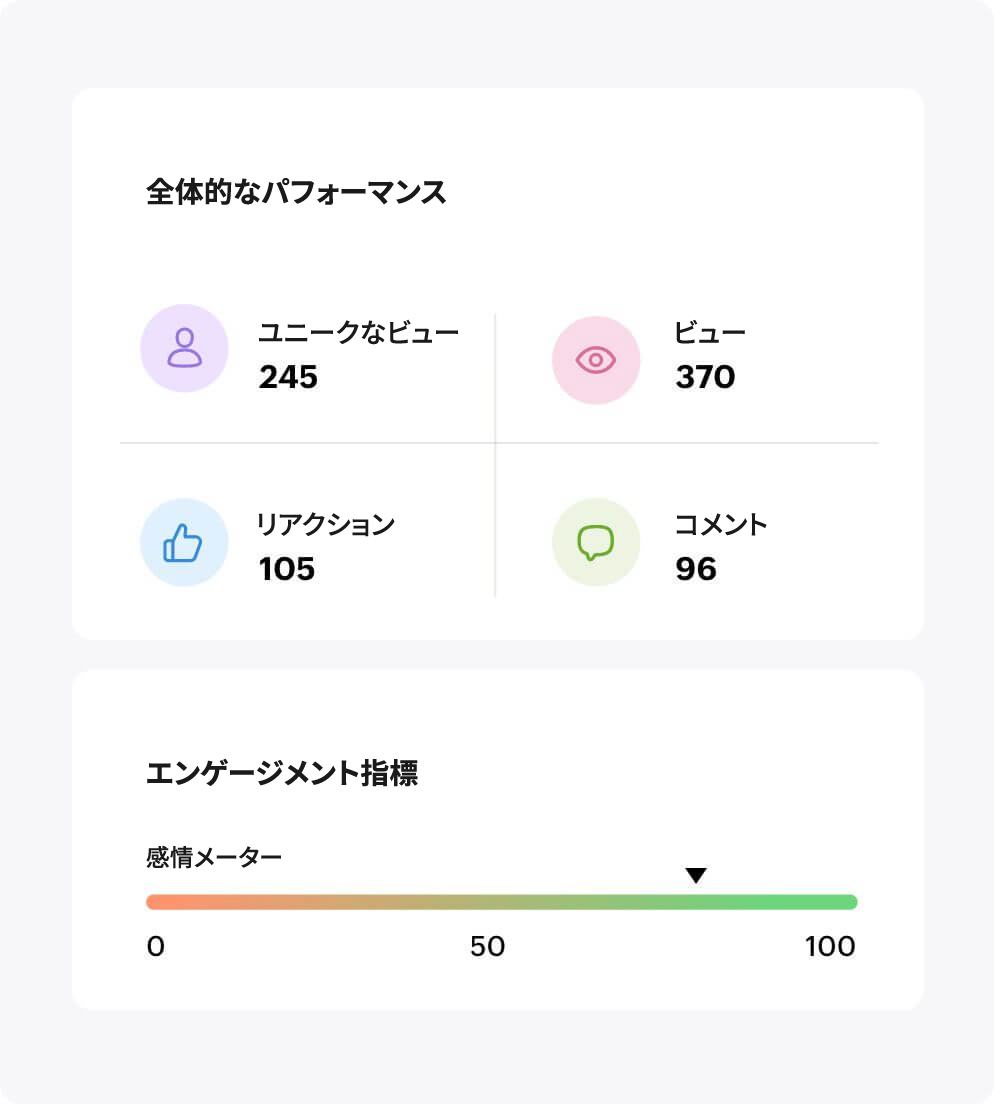Click the 感情メーター label

[214, 856]
